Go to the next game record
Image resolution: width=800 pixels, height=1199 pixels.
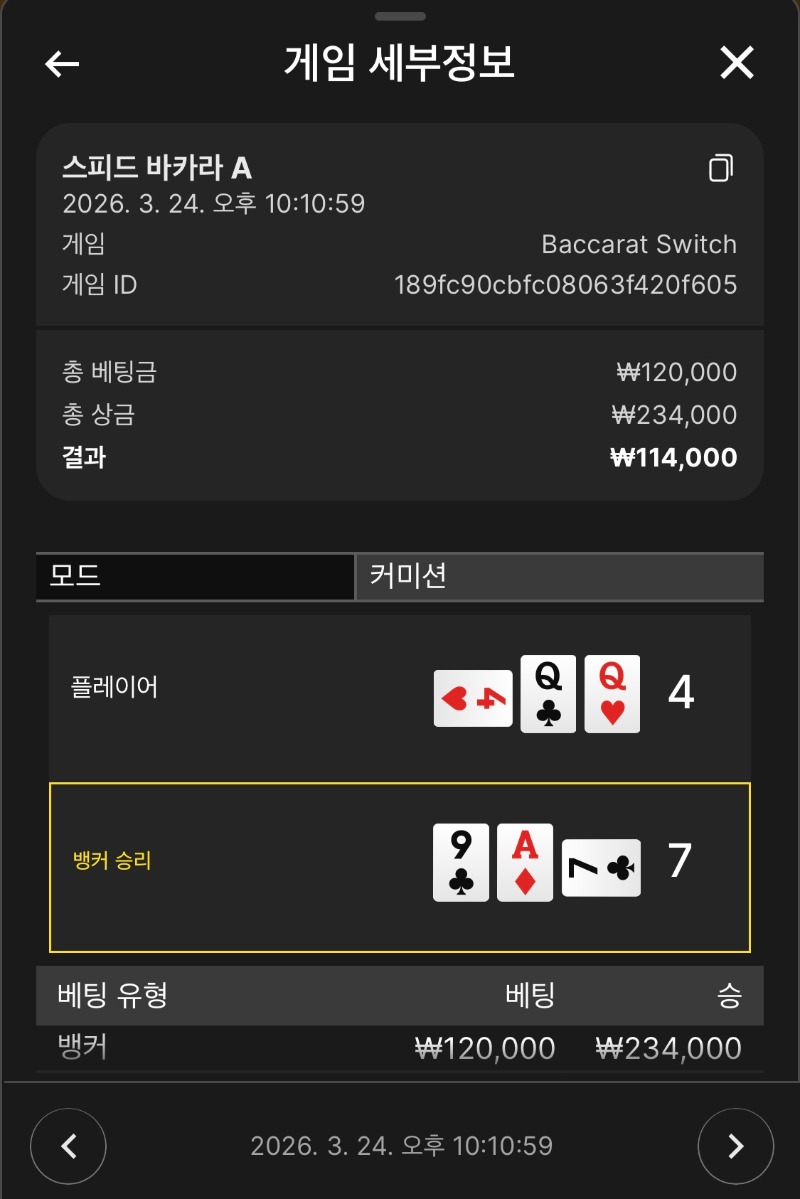[x=735, y=1146]
